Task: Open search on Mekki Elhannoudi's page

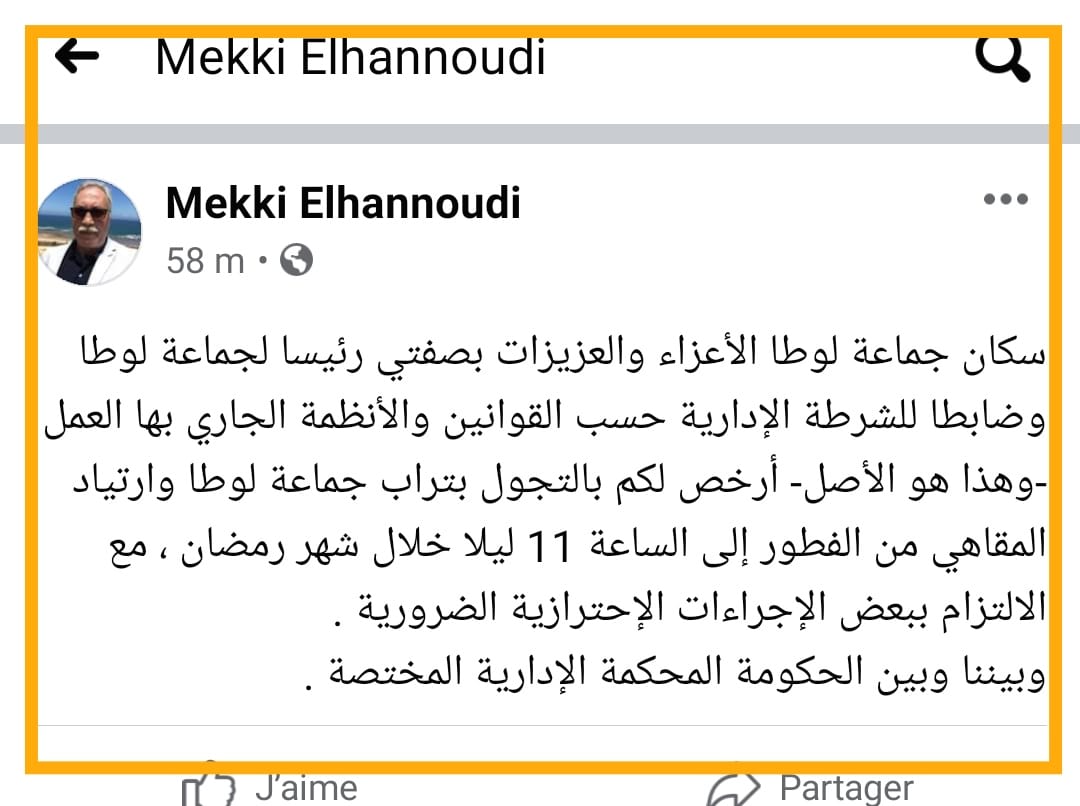Action: tap(1002, 60)
